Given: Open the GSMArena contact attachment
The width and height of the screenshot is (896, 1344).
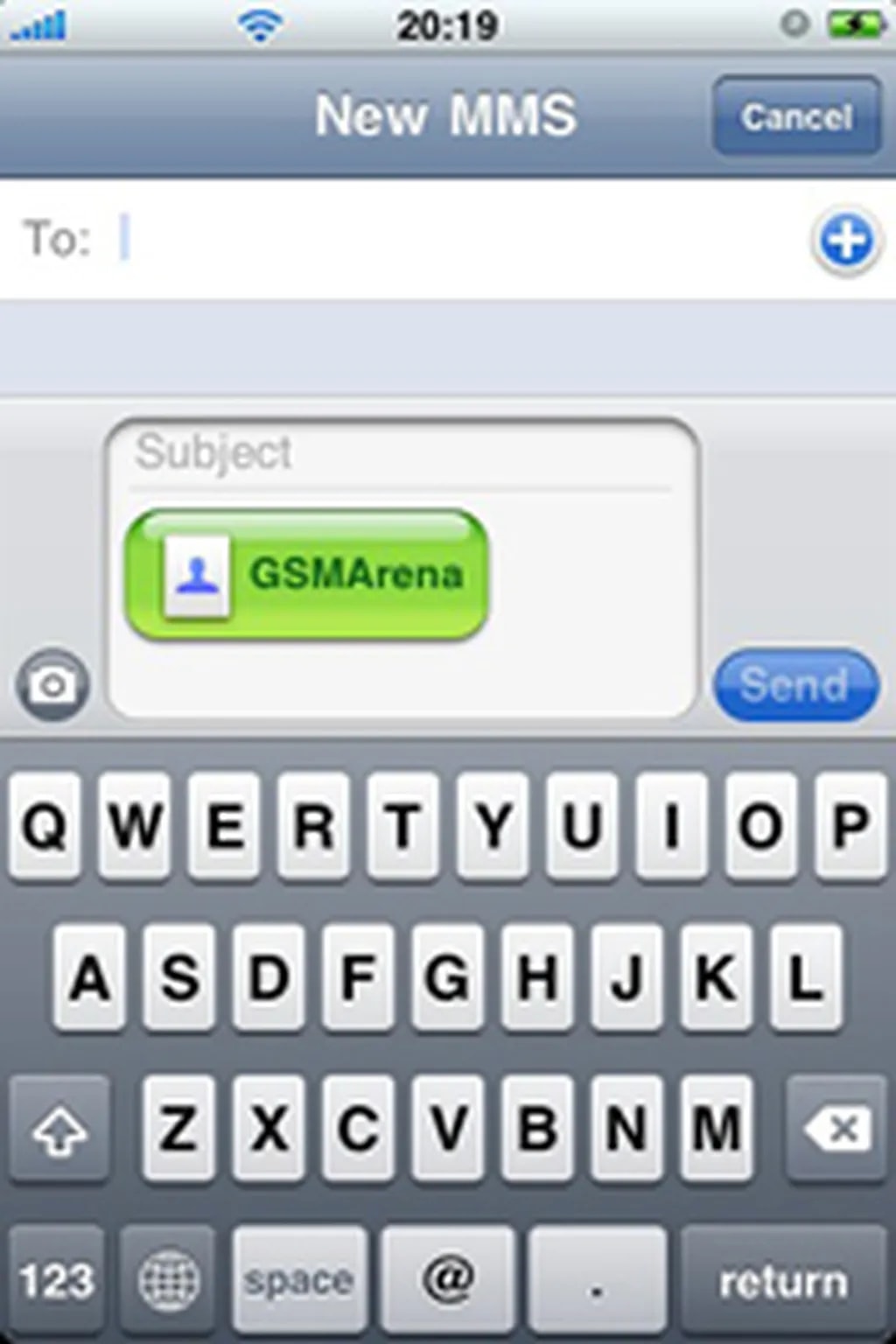Looking at the screenshot, I should [306, 575].
